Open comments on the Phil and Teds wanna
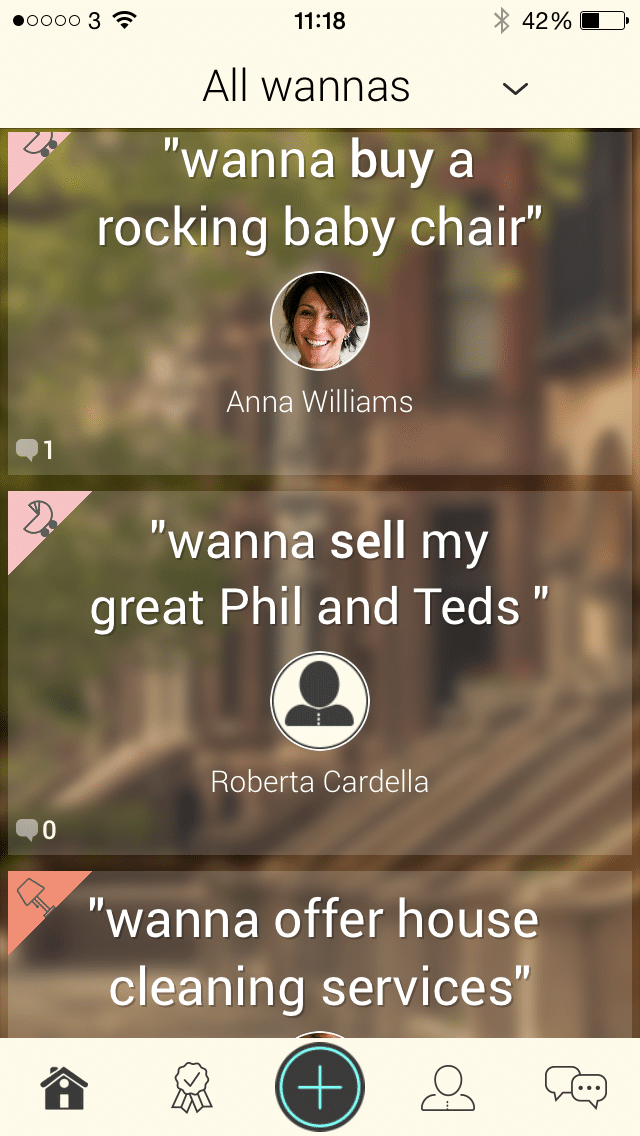This screenshot has width=640, height=1136. tap(34, 830)
